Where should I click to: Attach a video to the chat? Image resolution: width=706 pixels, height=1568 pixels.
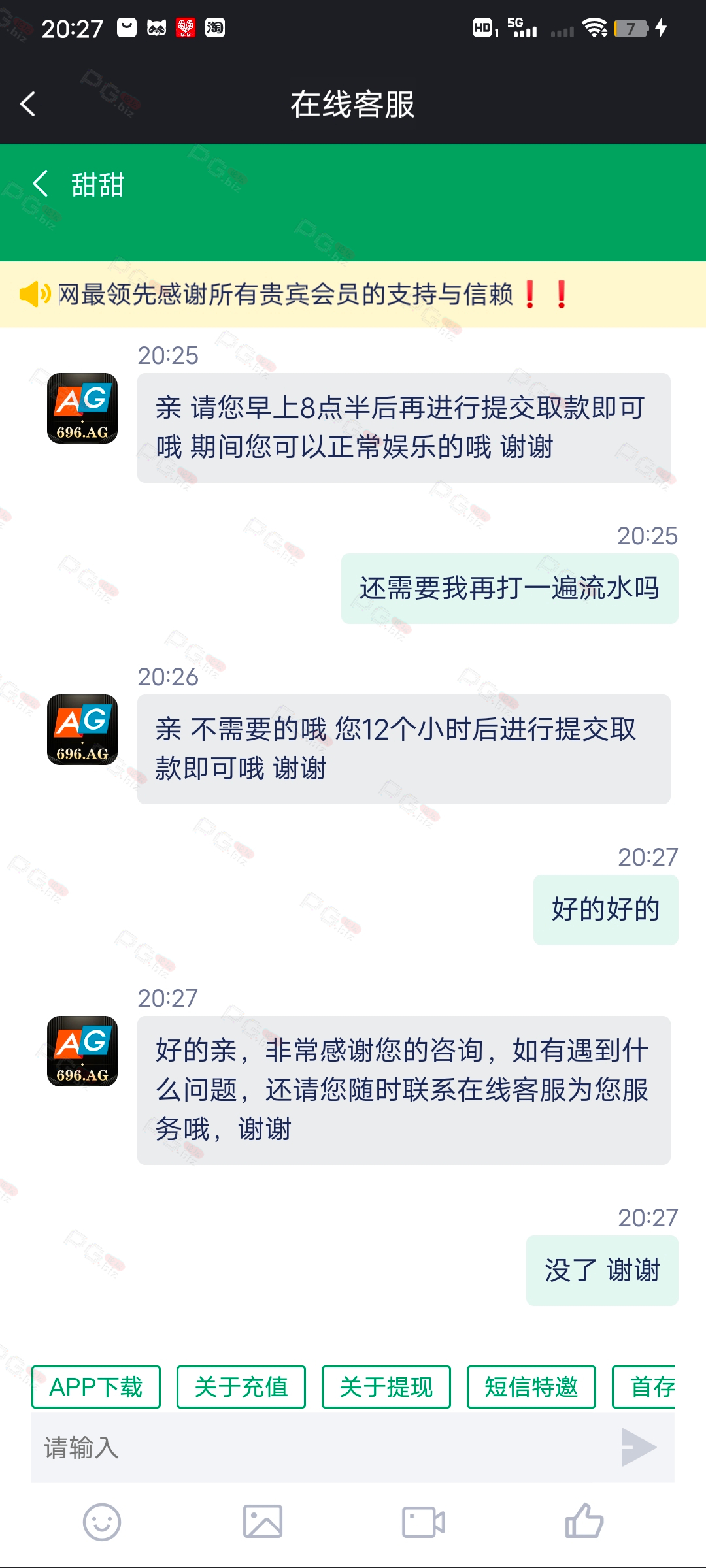click(x=424, y=1522)
